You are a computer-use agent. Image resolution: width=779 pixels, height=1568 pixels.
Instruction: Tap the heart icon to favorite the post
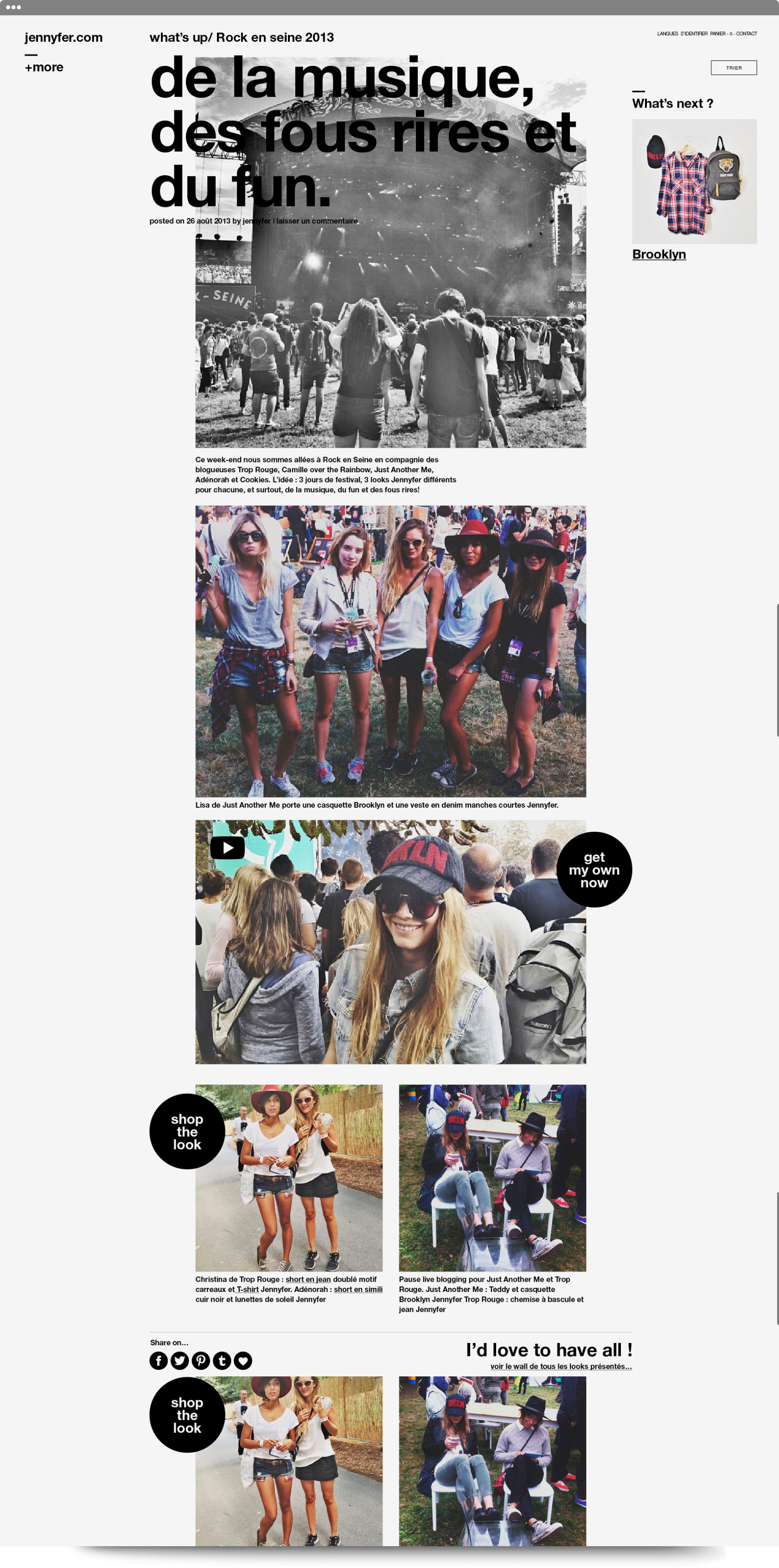pyautogui.click(x=243, y=1361)
